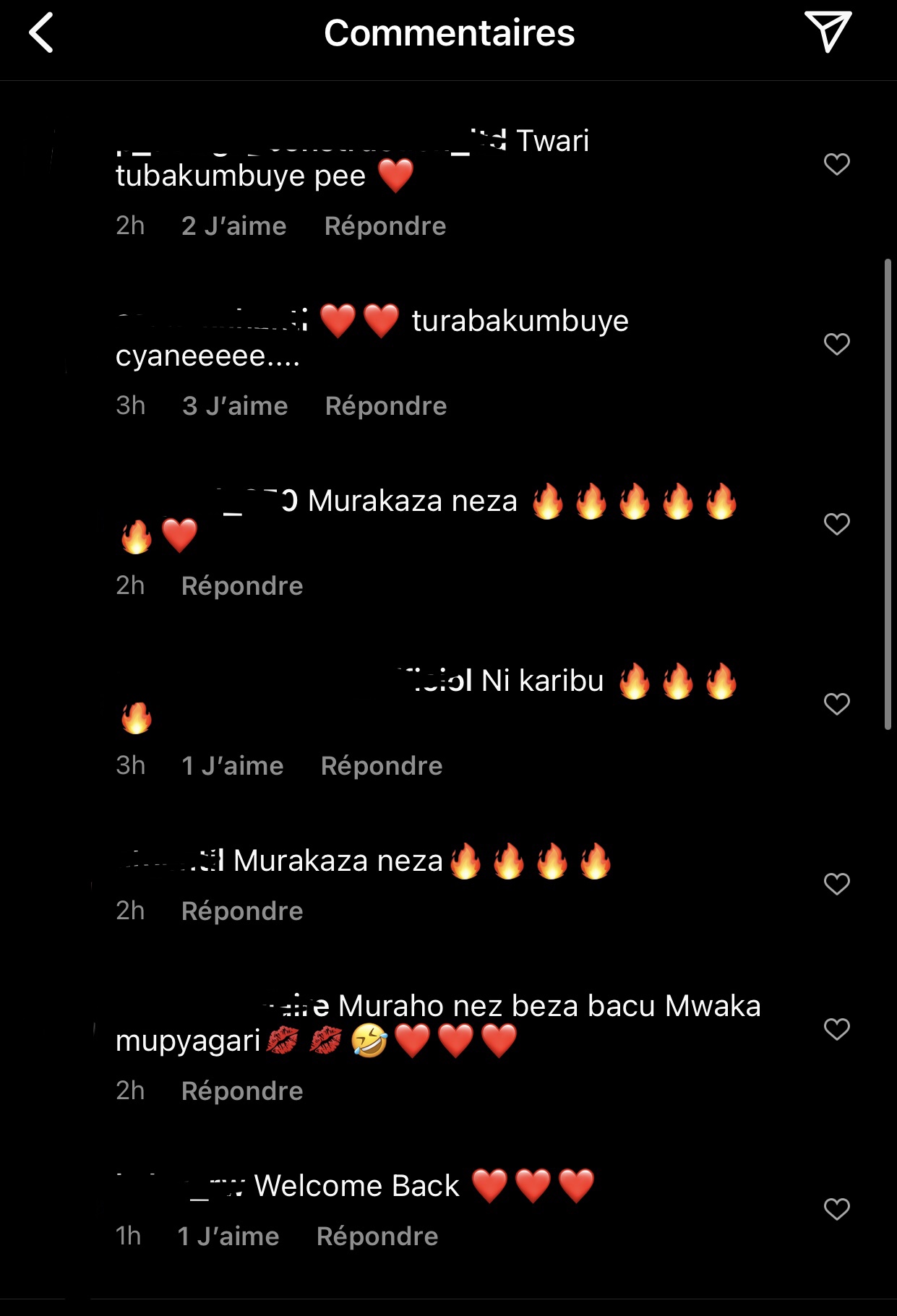
Task: See who liked the 3 J'aime comment
Action: point(235,406)
